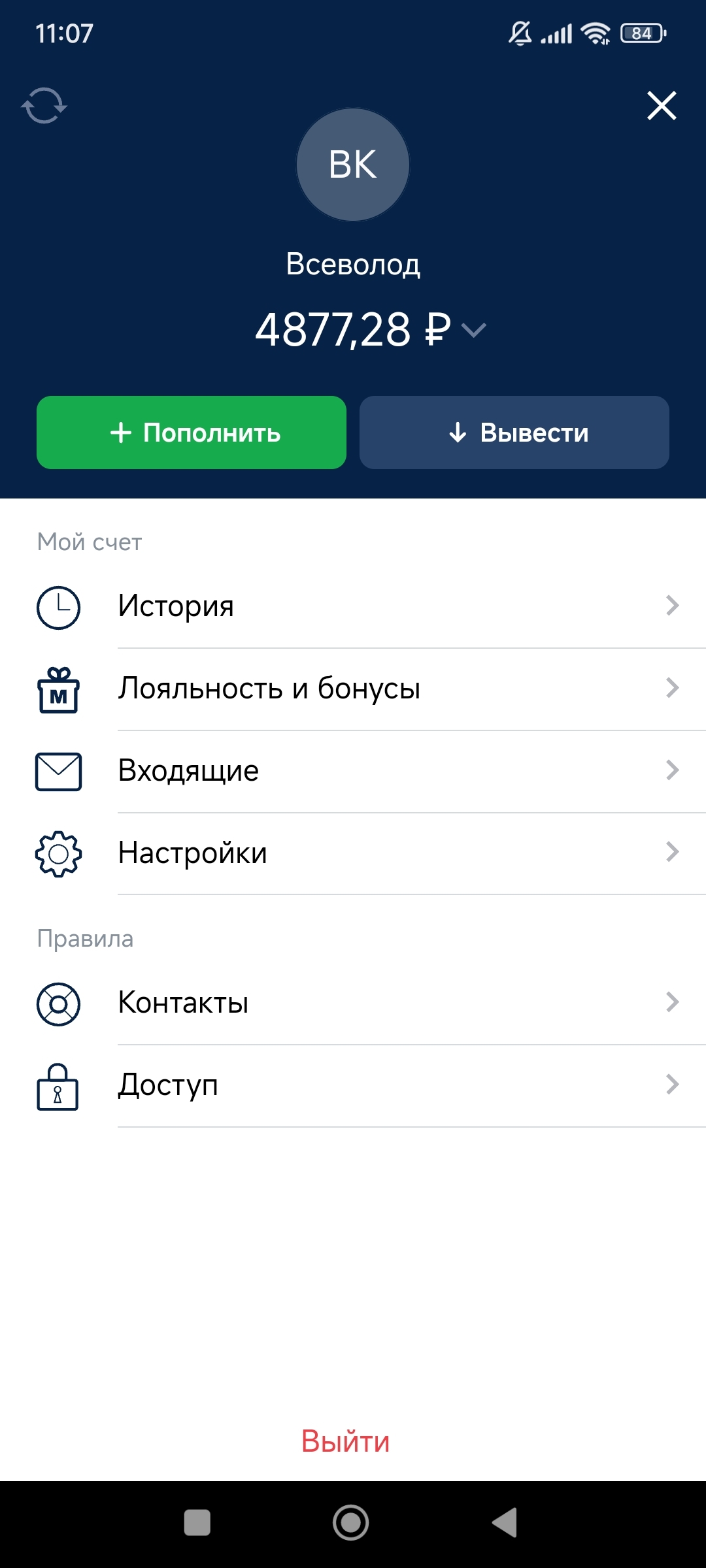Open Лояльность и бонусы
Screen dimensions: 706x1568
coord(353,689)
